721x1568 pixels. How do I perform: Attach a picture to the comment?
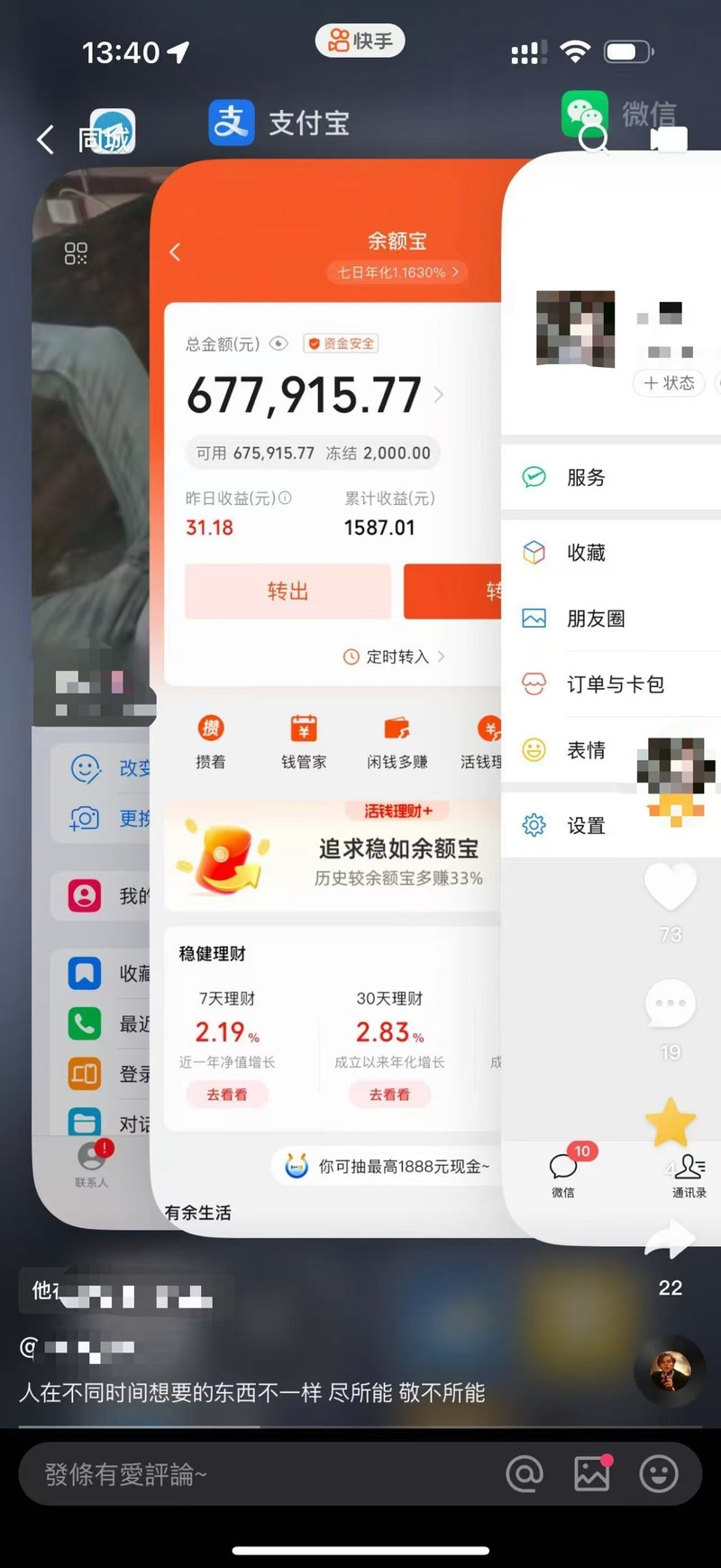point(592,1474)
